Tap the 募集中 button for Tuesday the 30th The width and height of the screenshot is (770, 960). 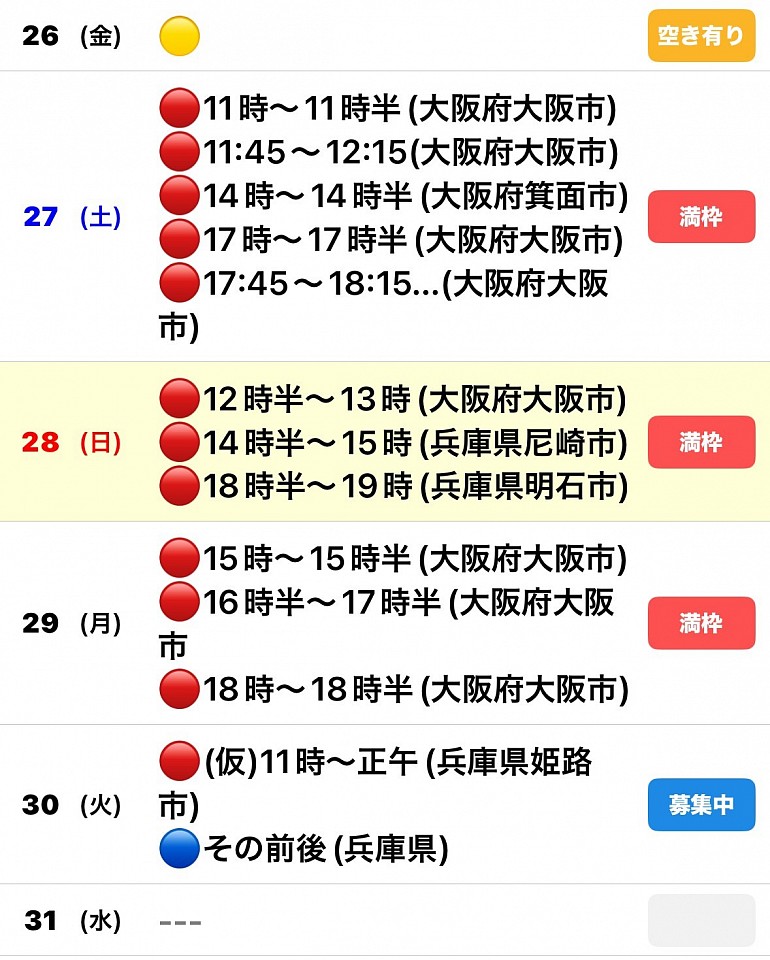click(x=701, y=804)
